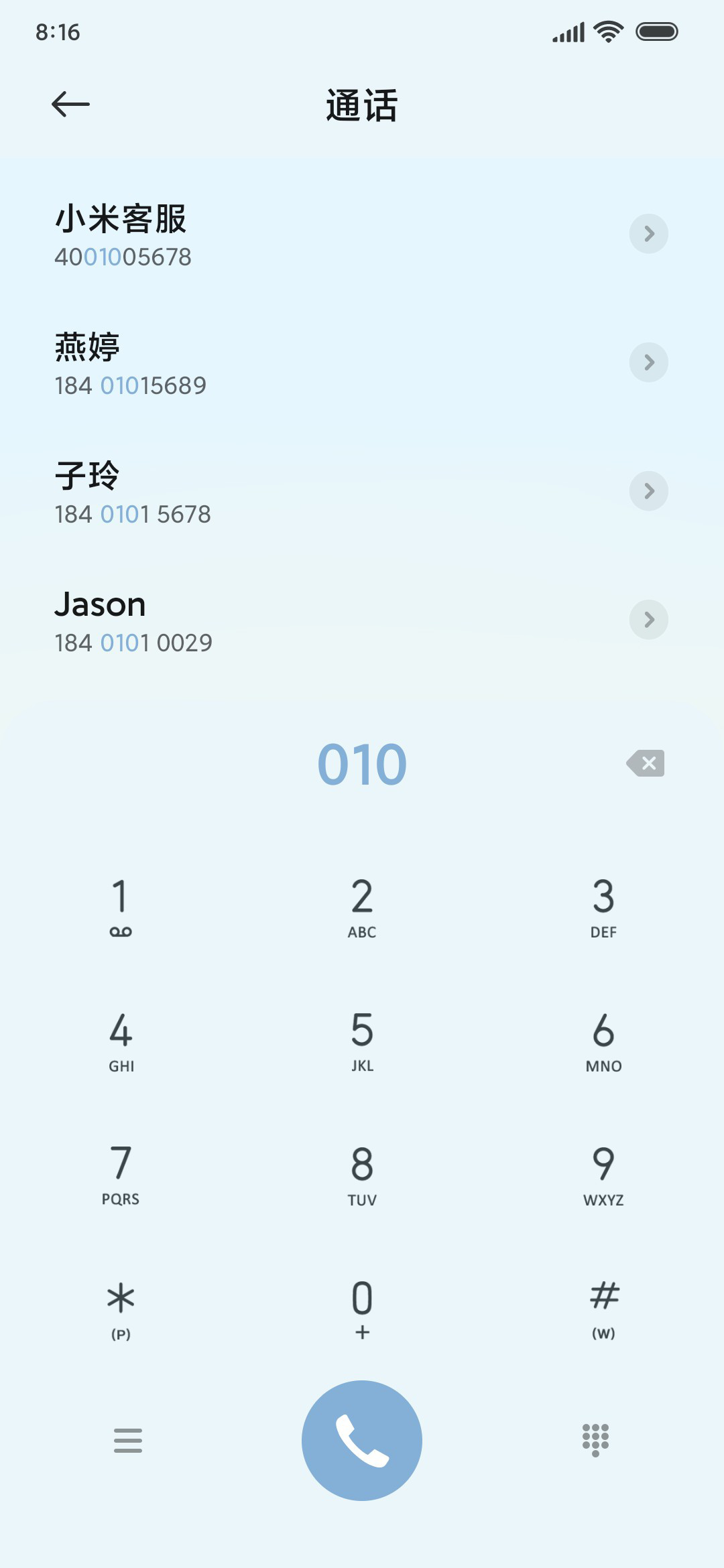
Task: Open details chevron for 小米客服
Action: [648, 234]
